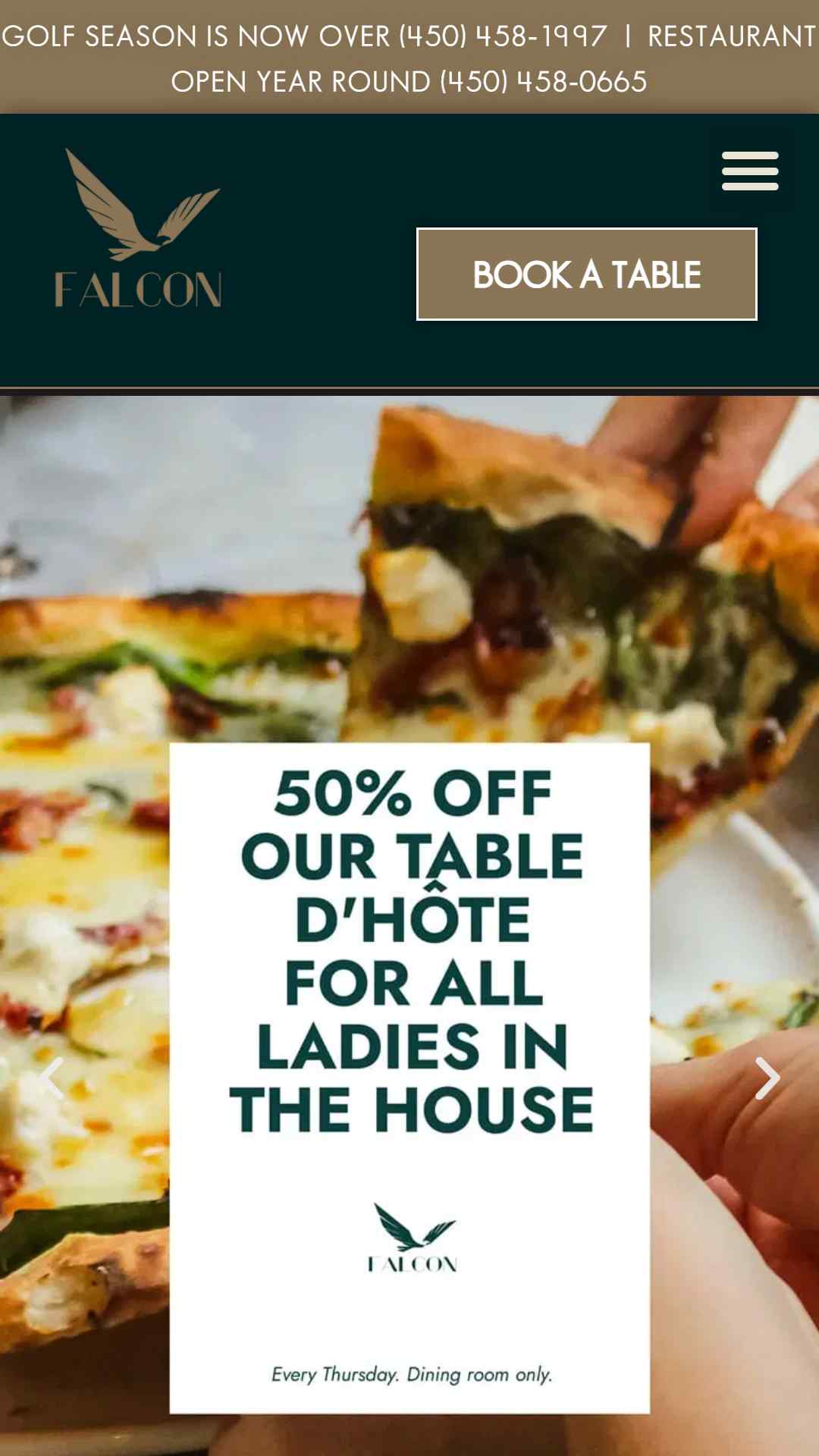Call golf number (450) 458-1997
This screenshot has width=819, height=1456.
tap(504, 36)
